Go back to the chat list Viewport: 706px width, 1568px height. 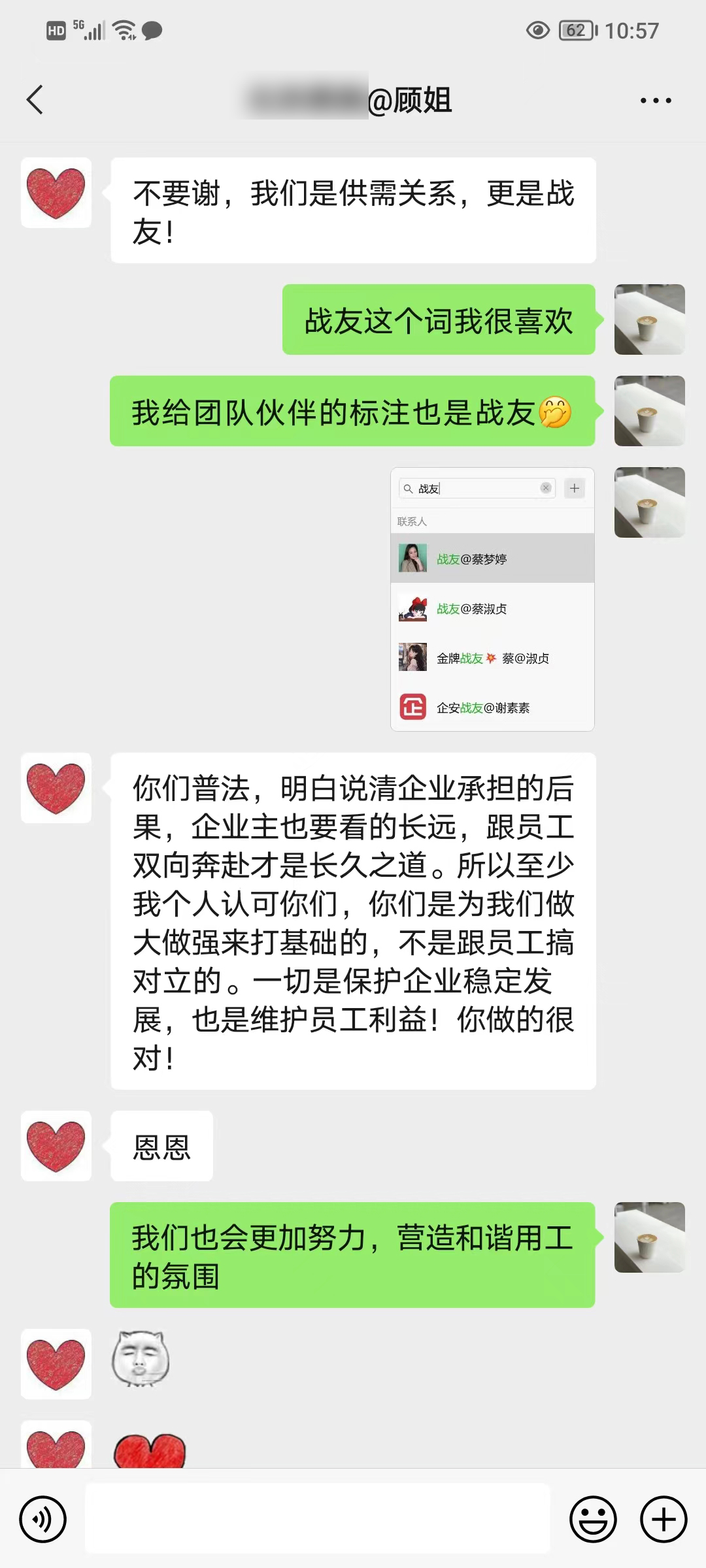pos(35,100)
